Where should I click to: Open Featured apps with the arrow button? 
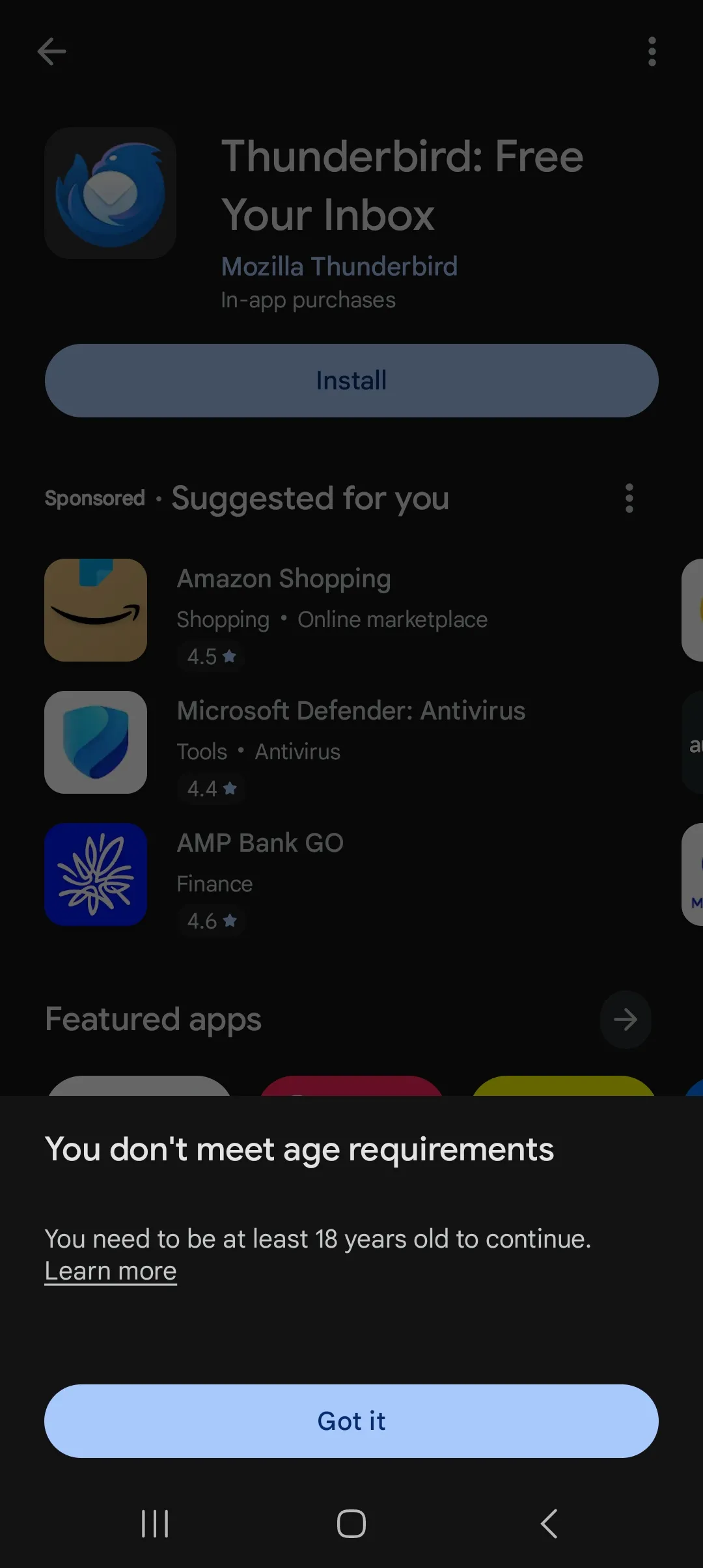pyautogui.click(x=625, y=1020)
